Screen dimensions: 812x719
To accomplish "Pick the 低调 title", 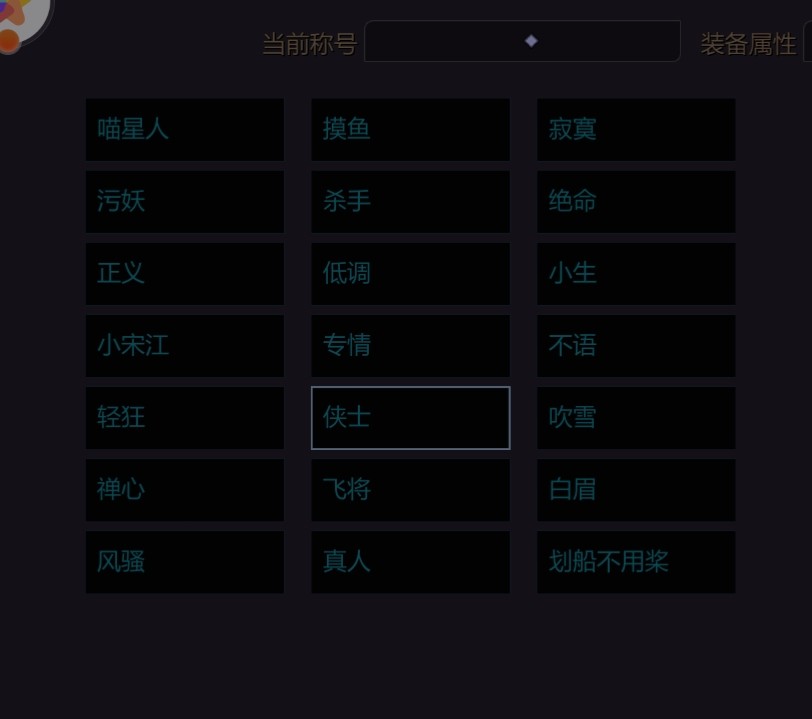I will (410, 273).
